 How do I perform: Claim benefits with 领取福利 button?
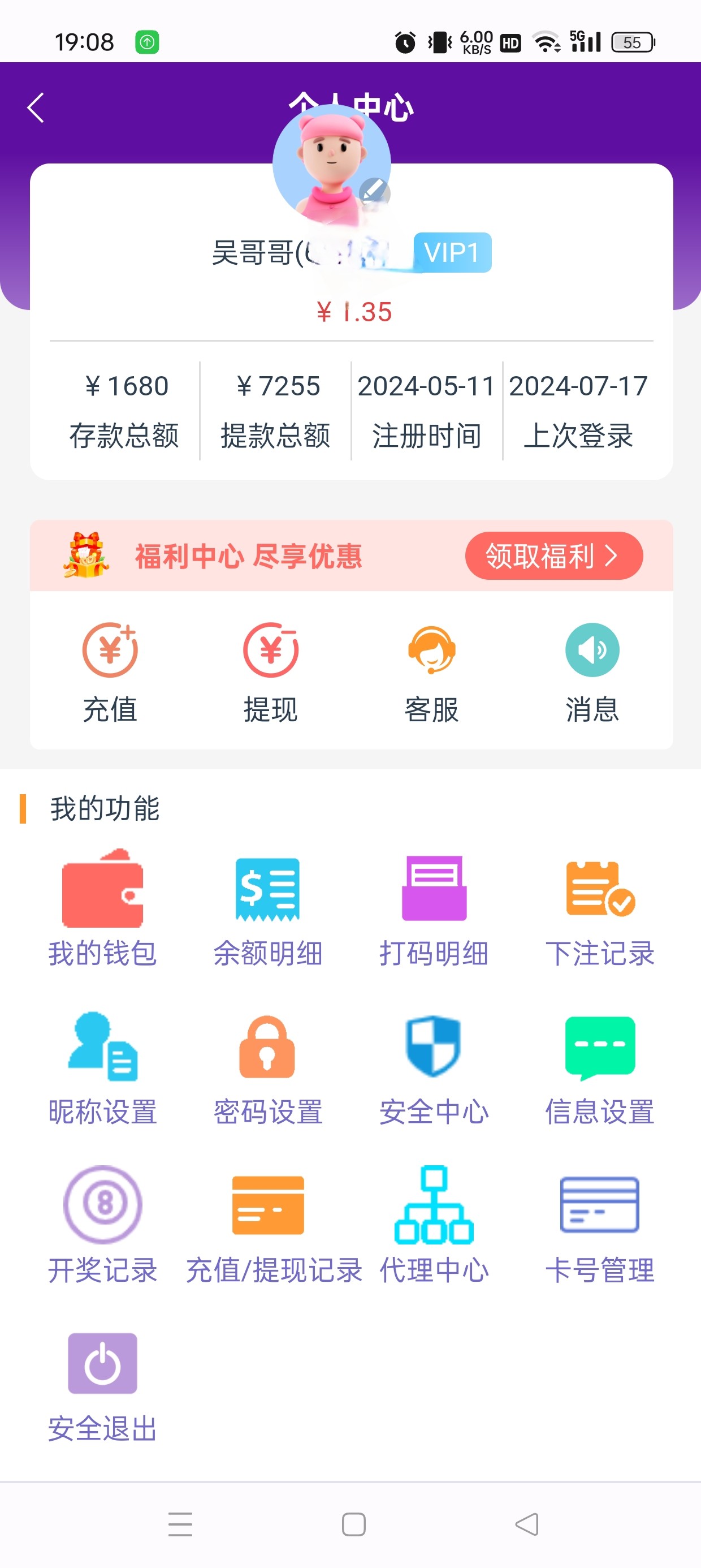click(553, 555)
